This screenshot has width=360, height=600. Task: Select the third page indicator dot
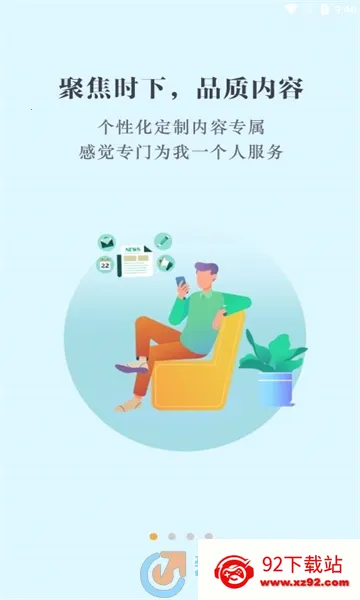190,536
